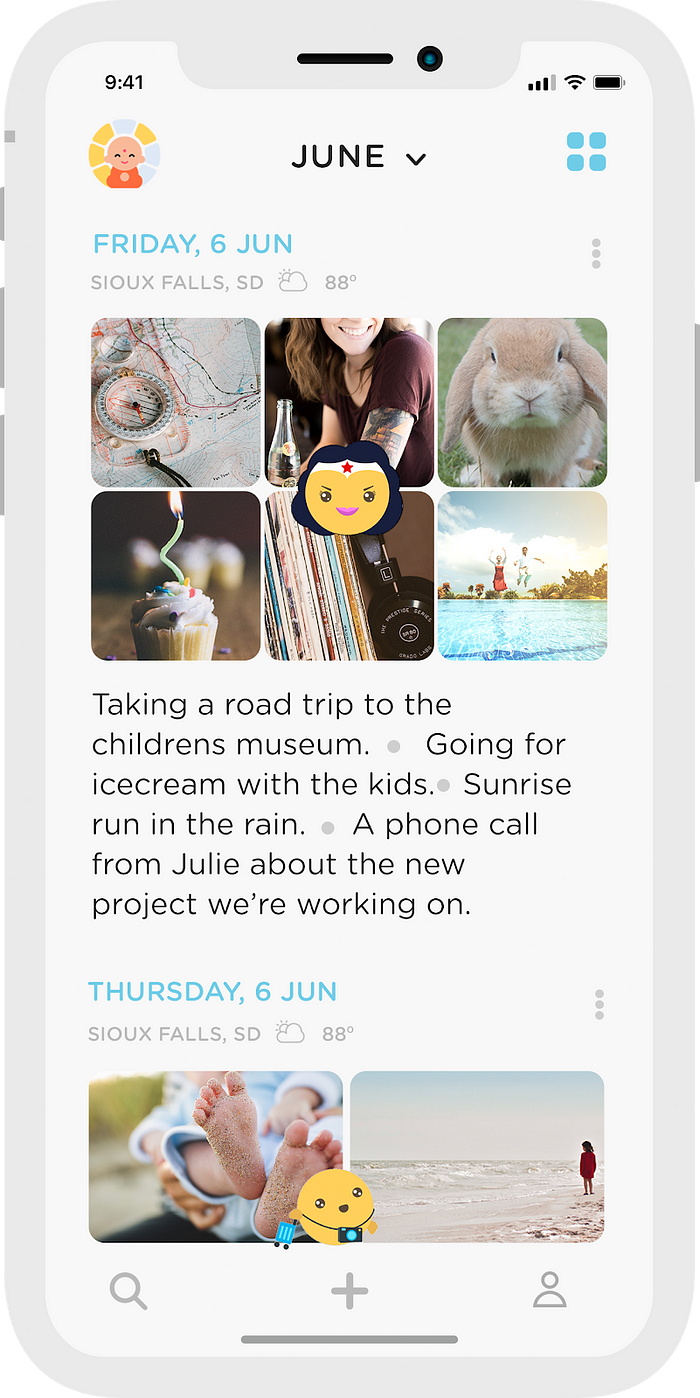Open the compass and map photo
The height and width of the screenshot is (1398, 700).
coord(176,402)
